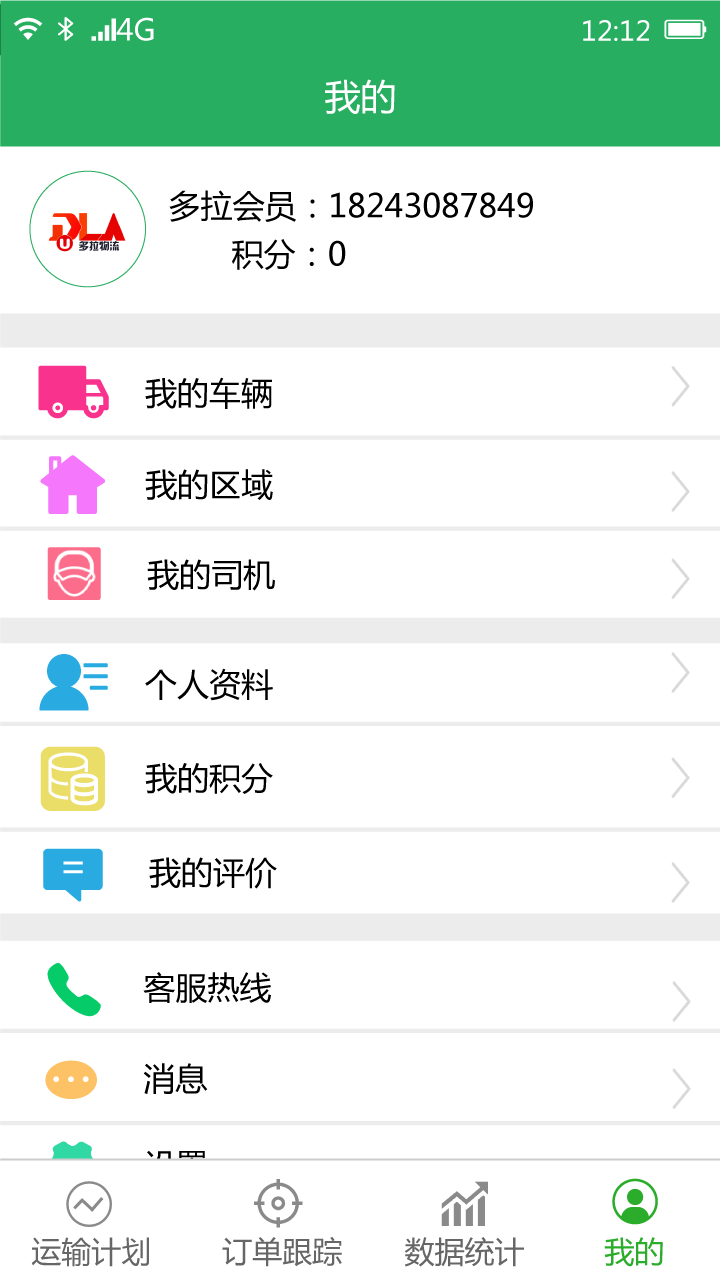Click the battery indicator in the status bar
This screenshot has height=1280, width=720.
point(685,29)
